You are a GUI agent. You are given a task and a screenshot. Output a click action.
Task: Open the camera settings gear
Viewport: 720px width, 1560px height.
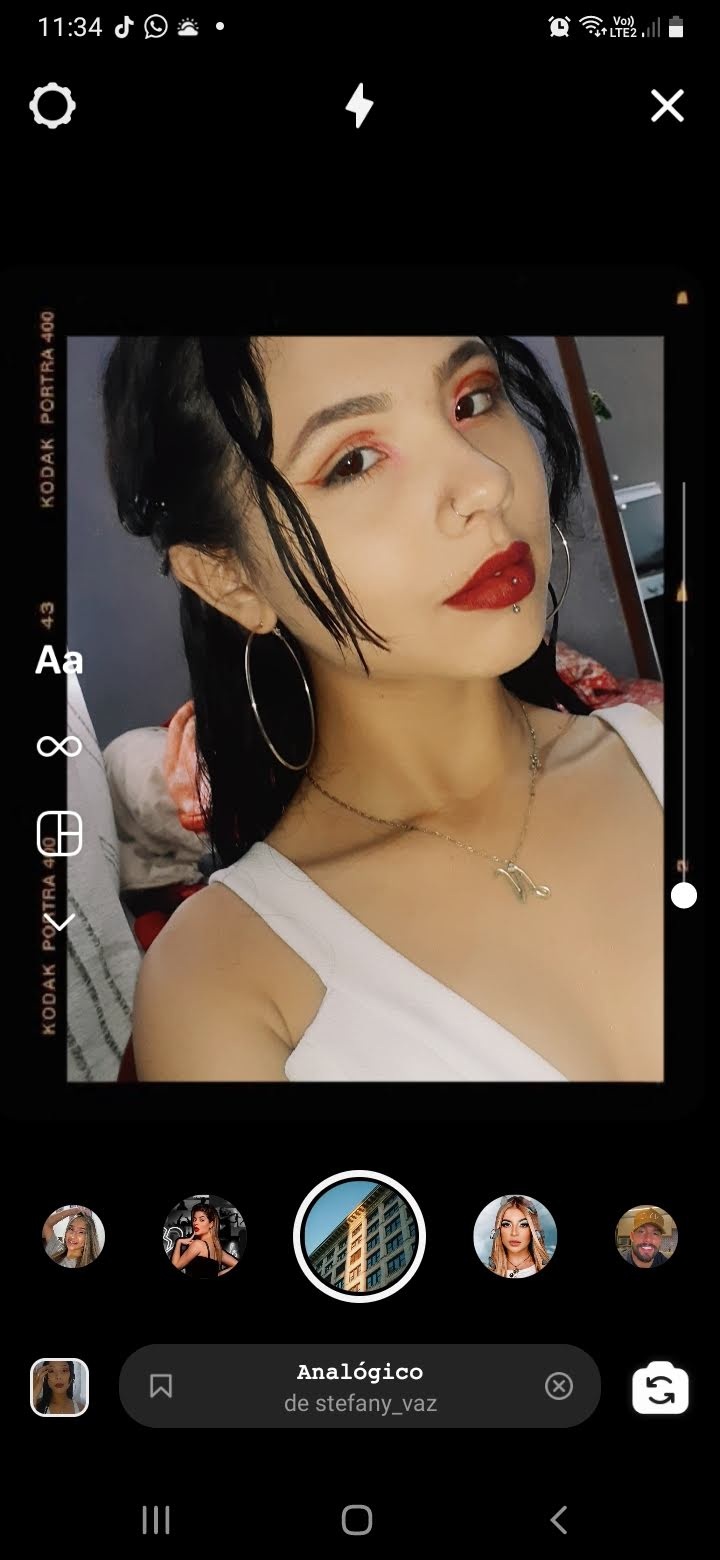[53, 106]
